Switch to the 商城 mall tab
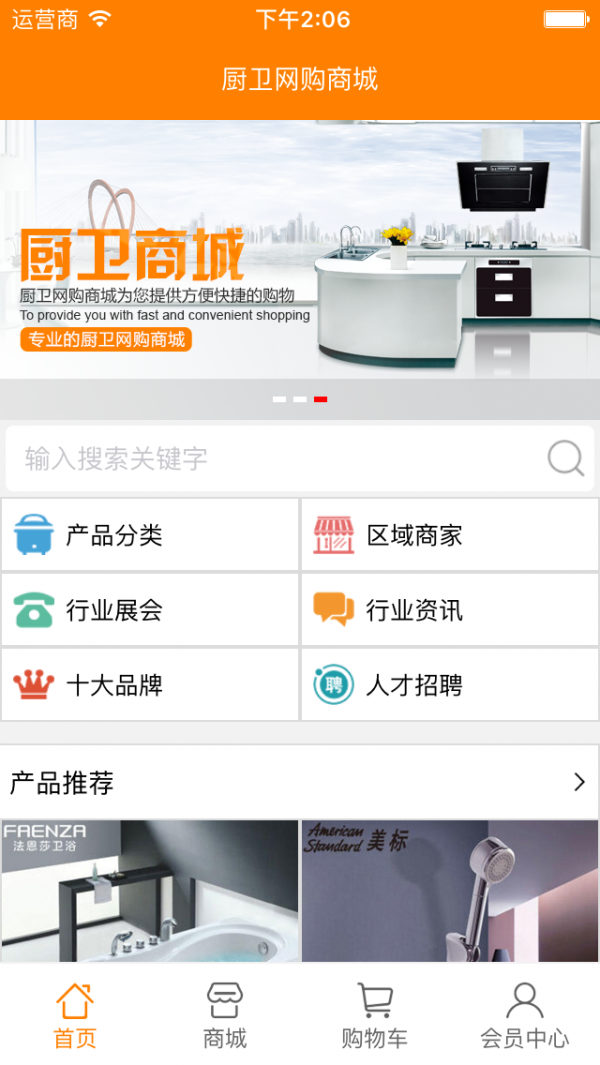Viewport: 600px width, 1065px height. tap(225, 1015)
